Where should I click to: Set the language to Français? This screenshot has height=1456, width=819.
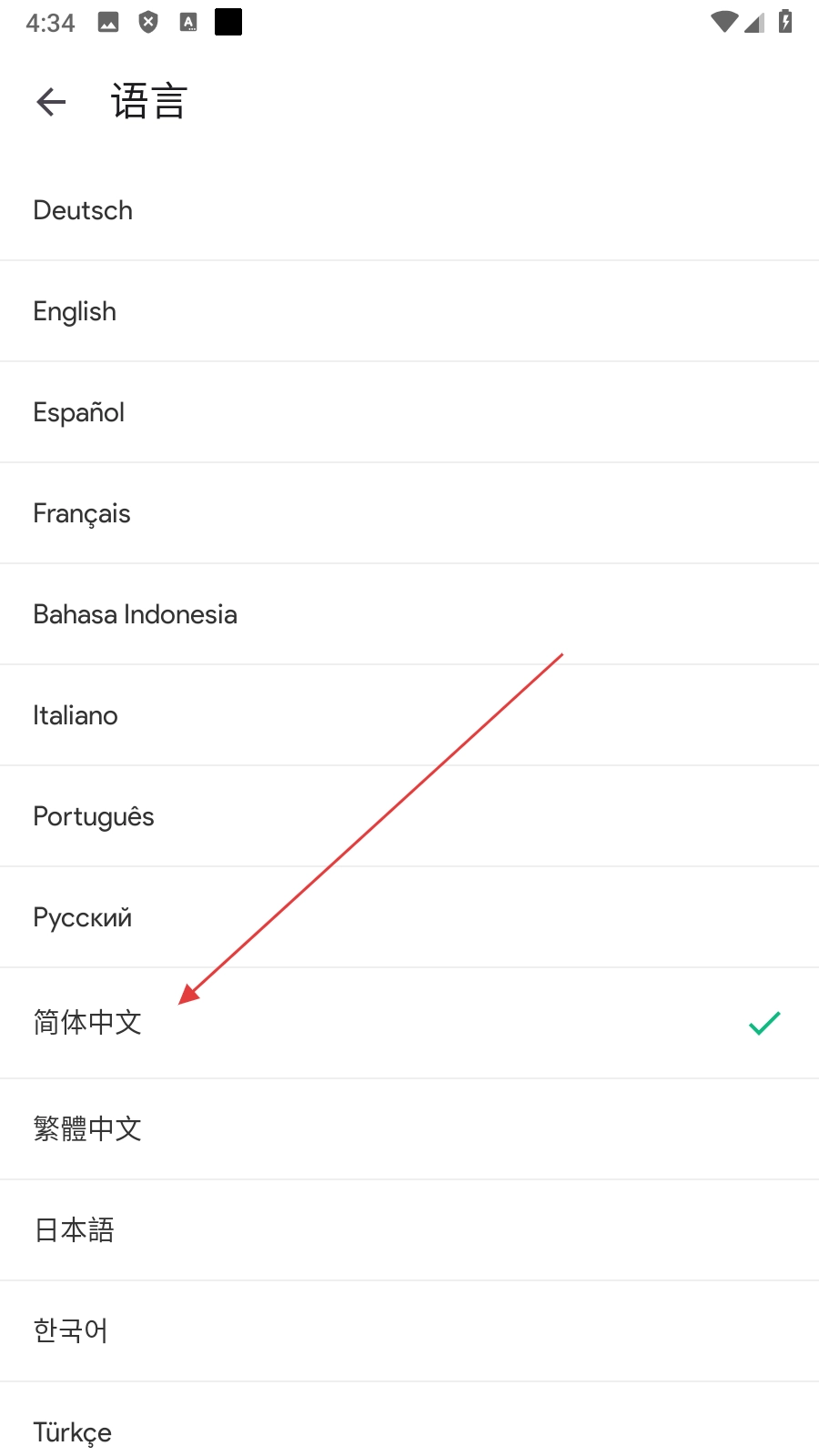pyautogui.click(x=82, y=513)
